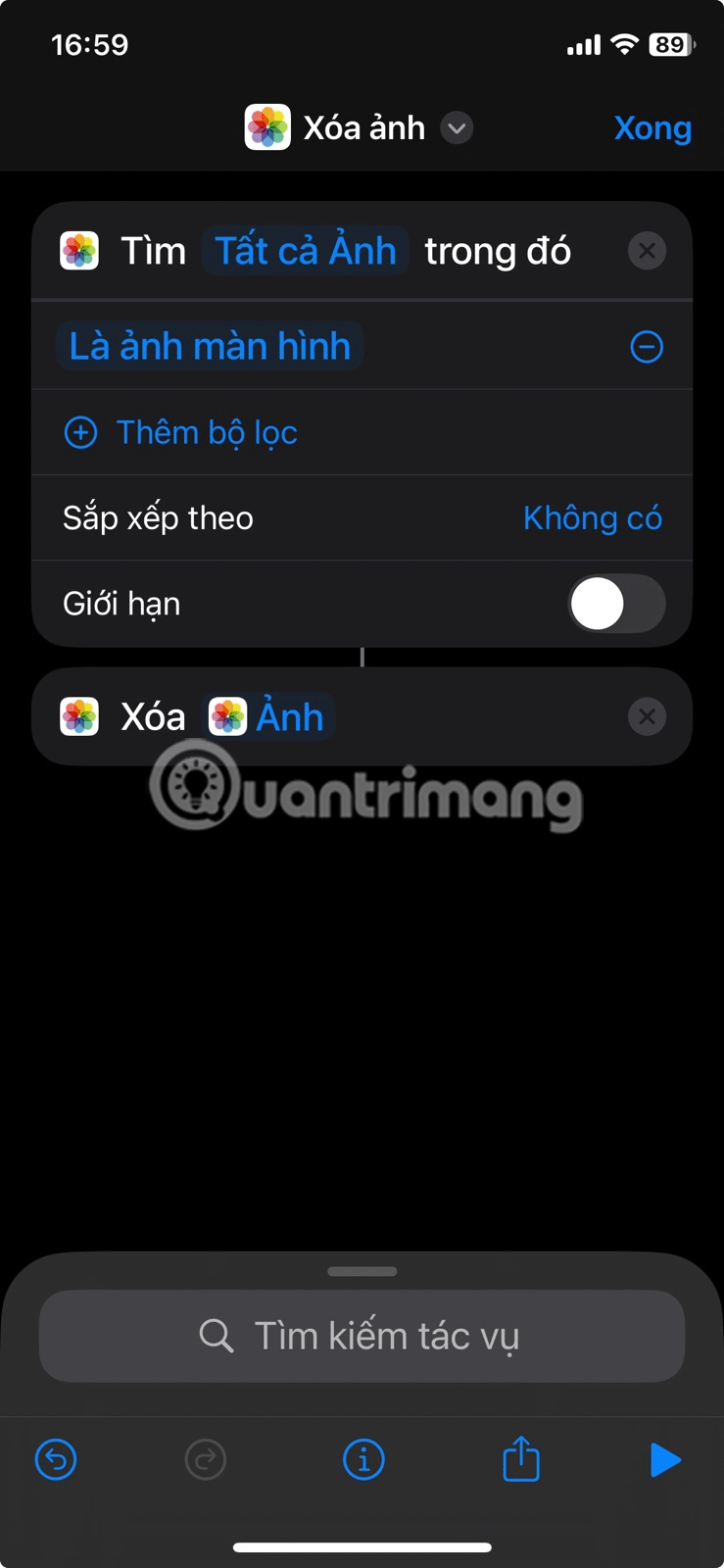Delete the Là ảnh màn hình filter

coord(647,347)
